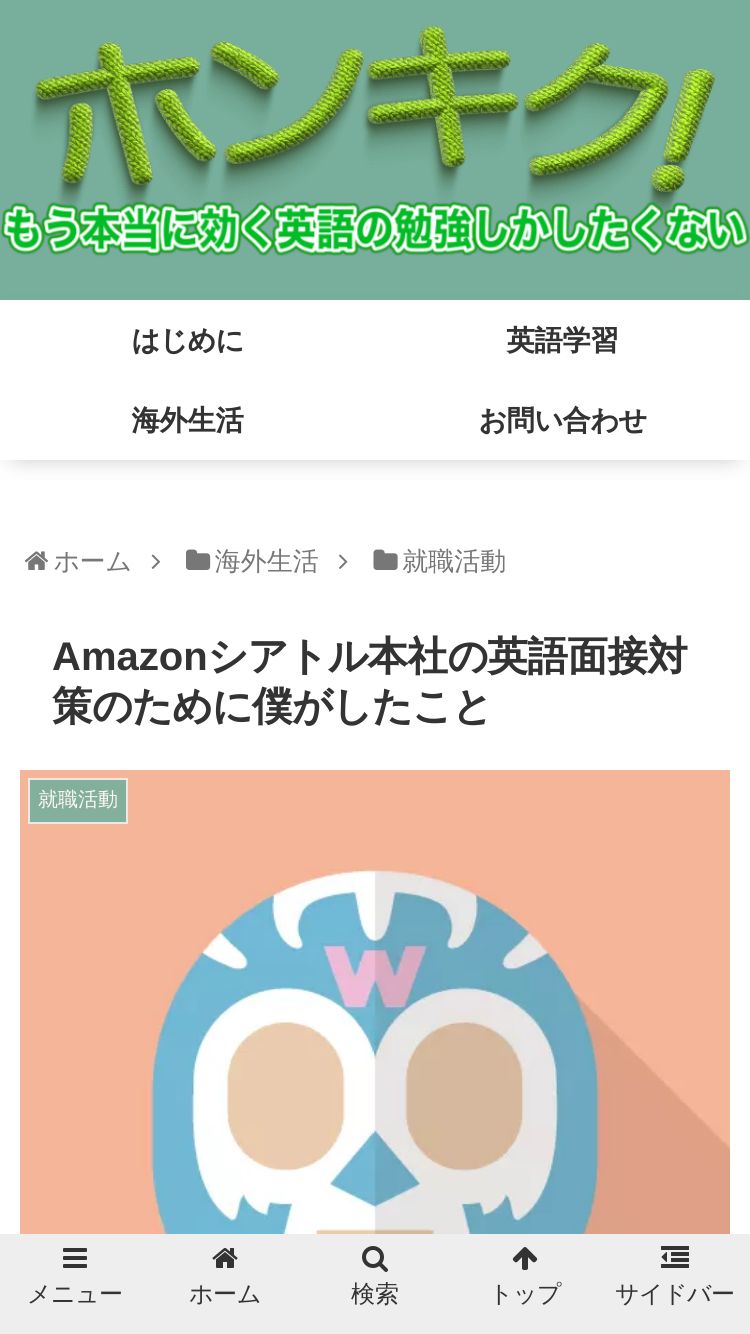Open the 英語学習 menu item
750x1334 pixels.
(x=562, y=341)
